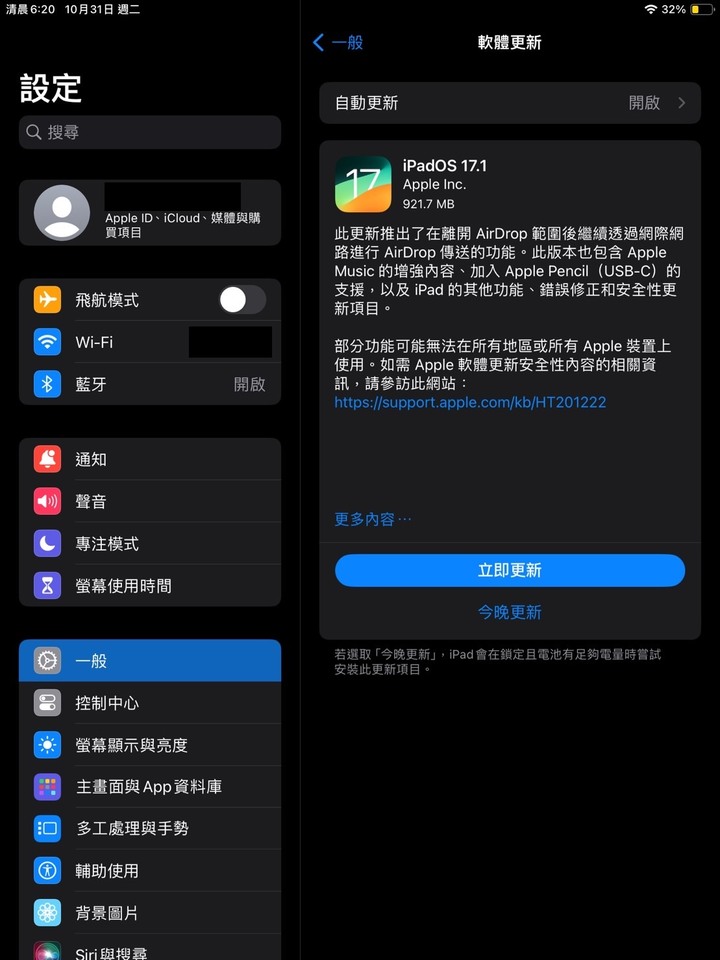Tap the 搜尋 search field
The image size is (720, 960).
pos(150,132)
